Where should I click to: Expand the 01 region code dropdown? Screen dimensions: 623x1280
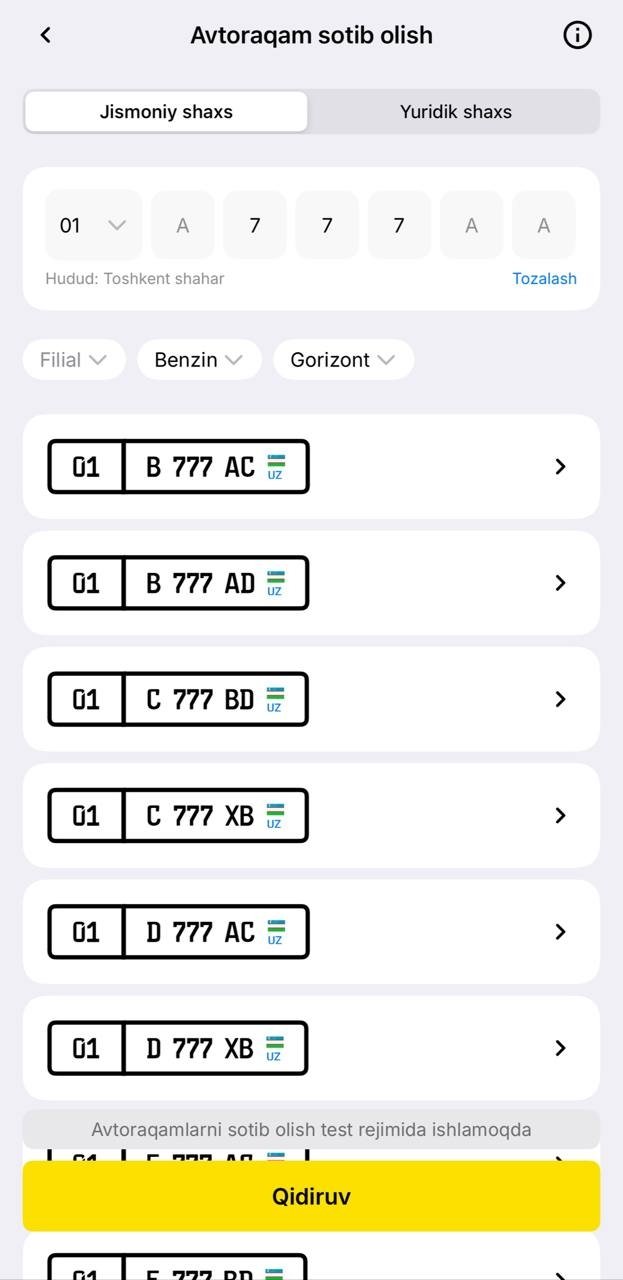(x=93, y=225)
